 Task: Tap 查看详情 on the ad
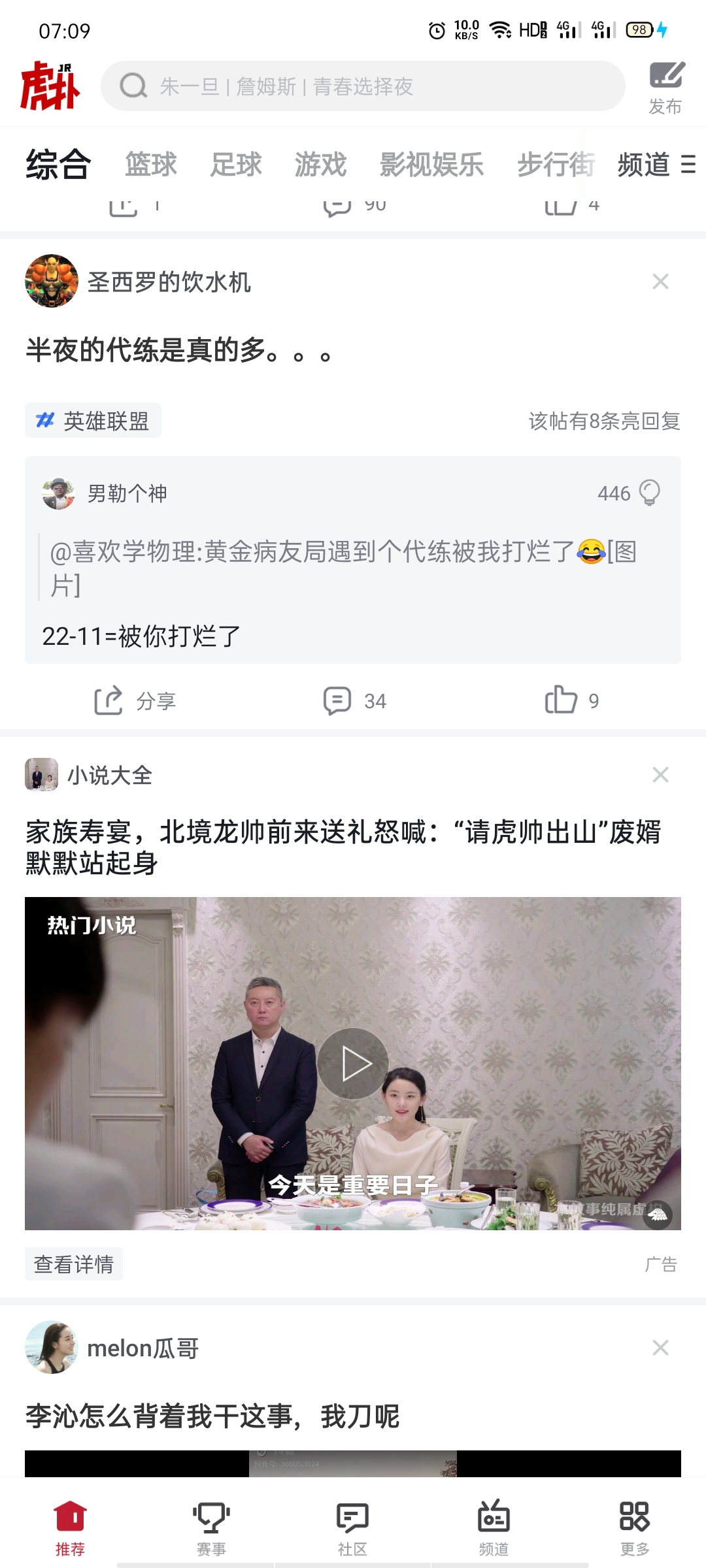tap(74, 1264)
